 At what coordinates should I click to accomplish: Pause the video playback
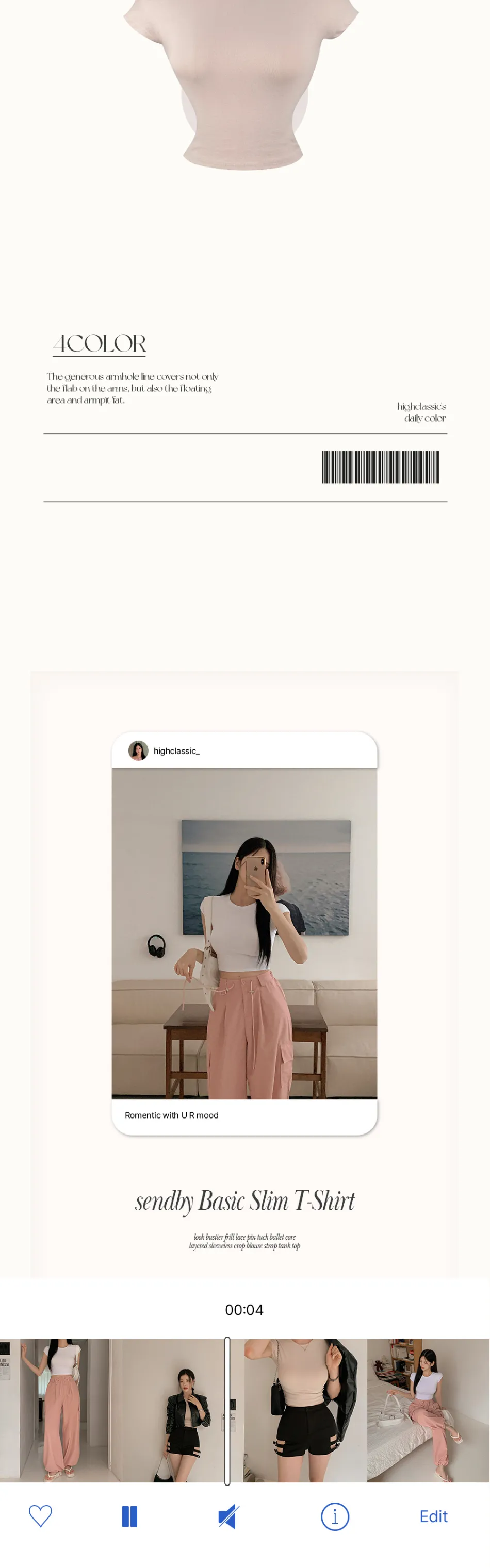(x=129, y=1516)
